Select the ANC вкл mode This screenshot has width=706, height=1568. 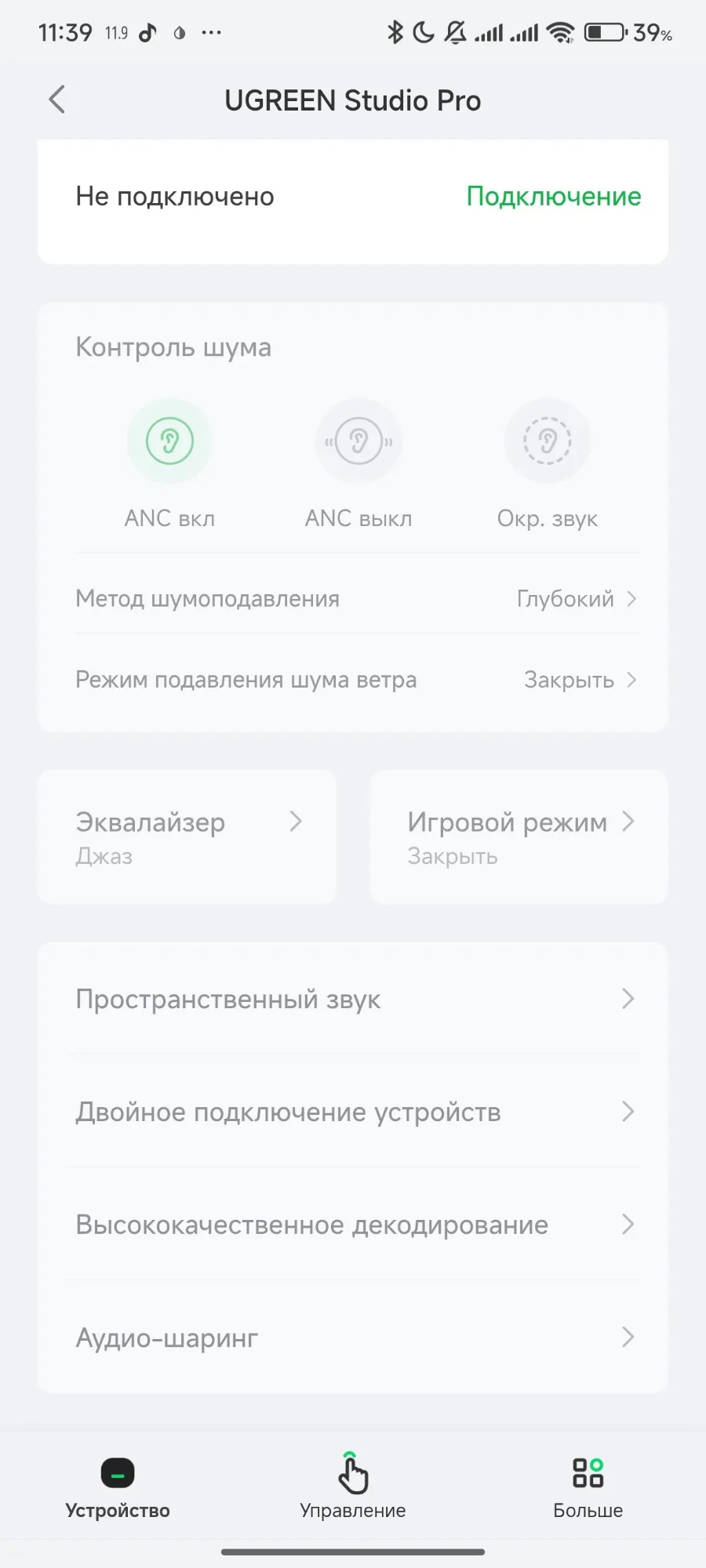(169, 441)
